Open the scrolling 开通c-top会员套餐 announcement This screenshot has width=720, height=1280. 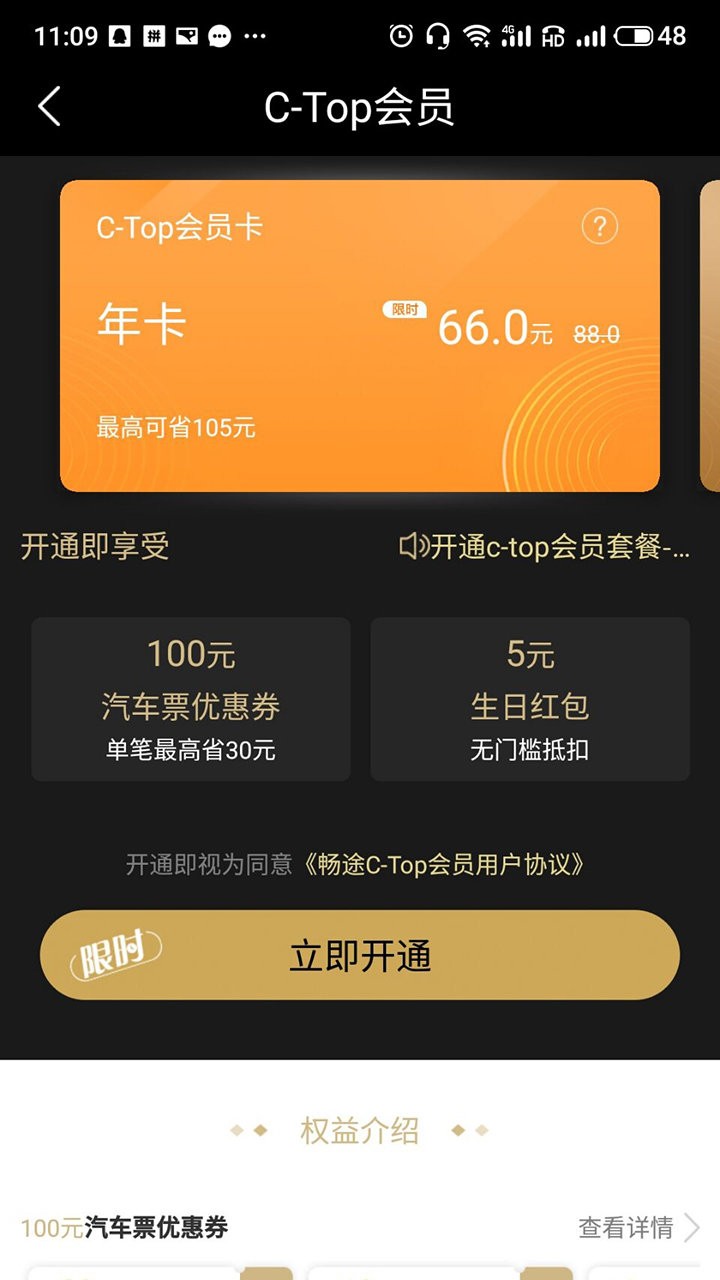pos(545,546)
